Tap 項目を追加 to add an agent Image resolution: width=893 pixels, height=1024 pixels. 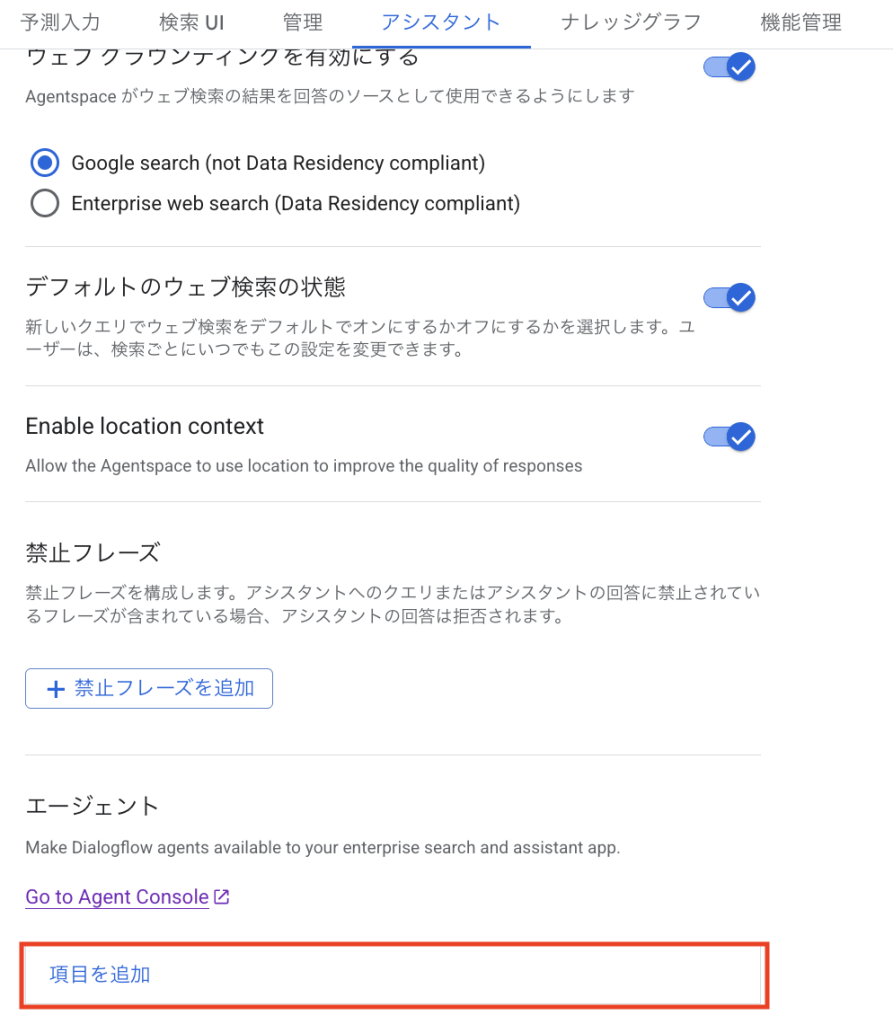tap(100, 974)
